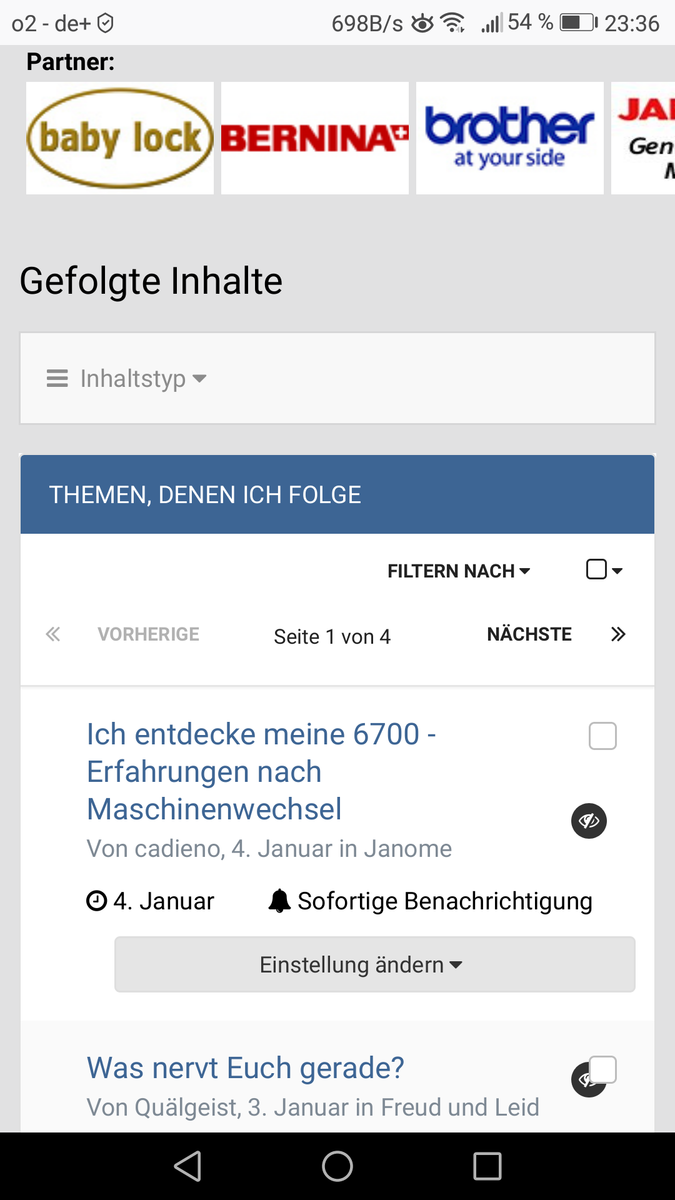The height and width of the screenshot is (1200, 675).
Task: Expand the Inhaltstyp dropdown
Action: tap(127, 379)
